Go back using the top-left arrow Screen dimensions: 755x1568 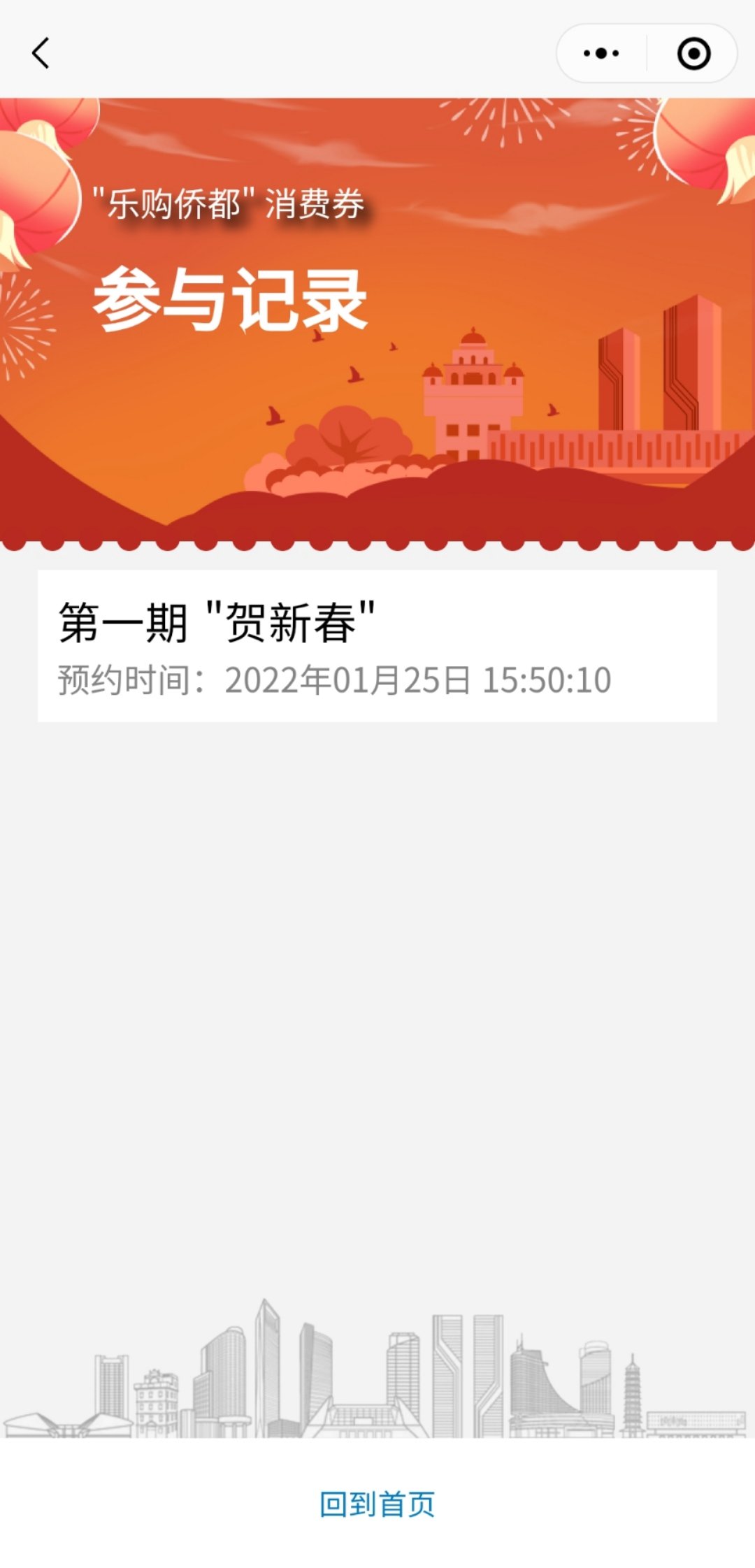(41, 53)
